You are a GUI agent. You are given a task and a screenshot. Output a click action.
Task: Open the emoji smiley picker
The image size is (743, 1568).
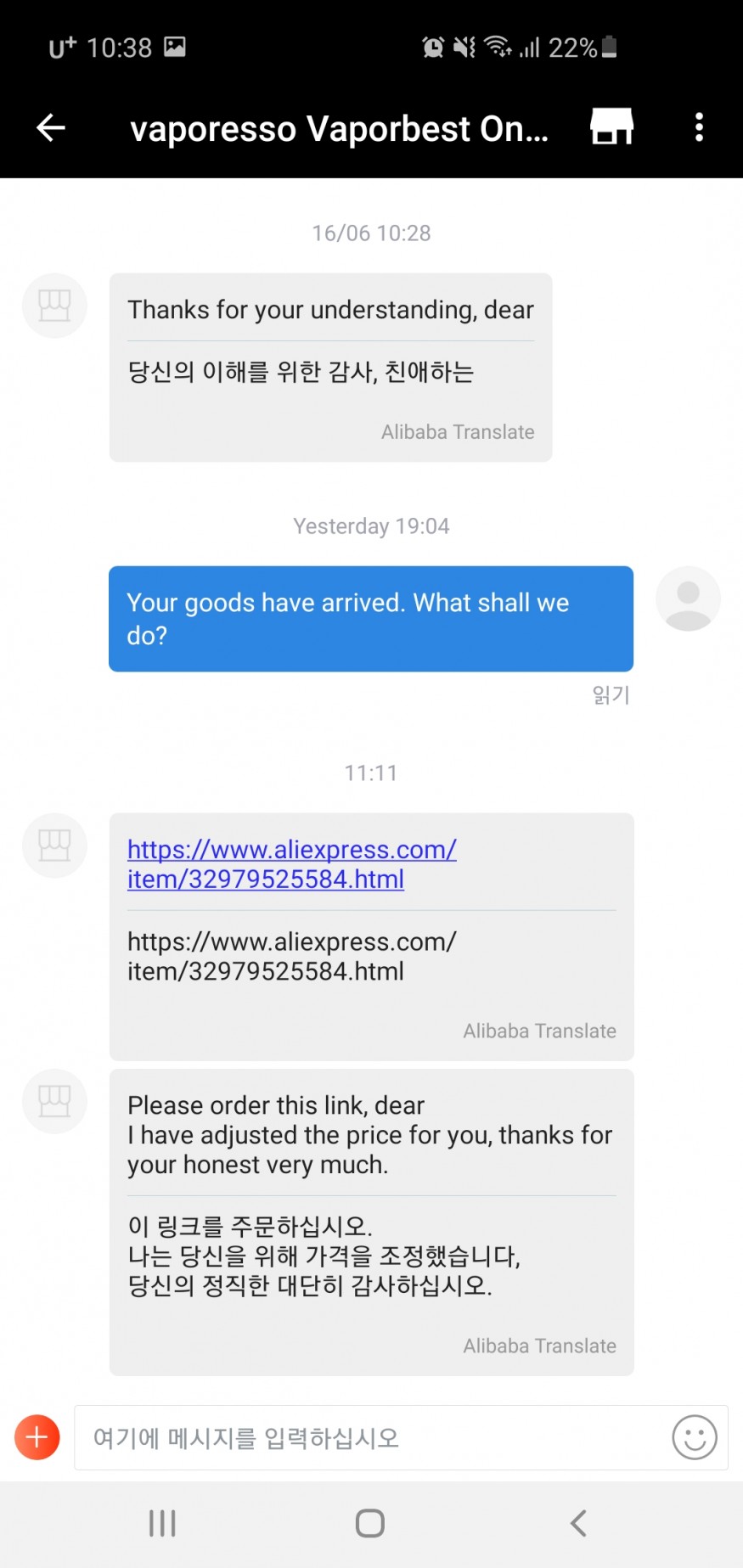[x=695, y=1437]
